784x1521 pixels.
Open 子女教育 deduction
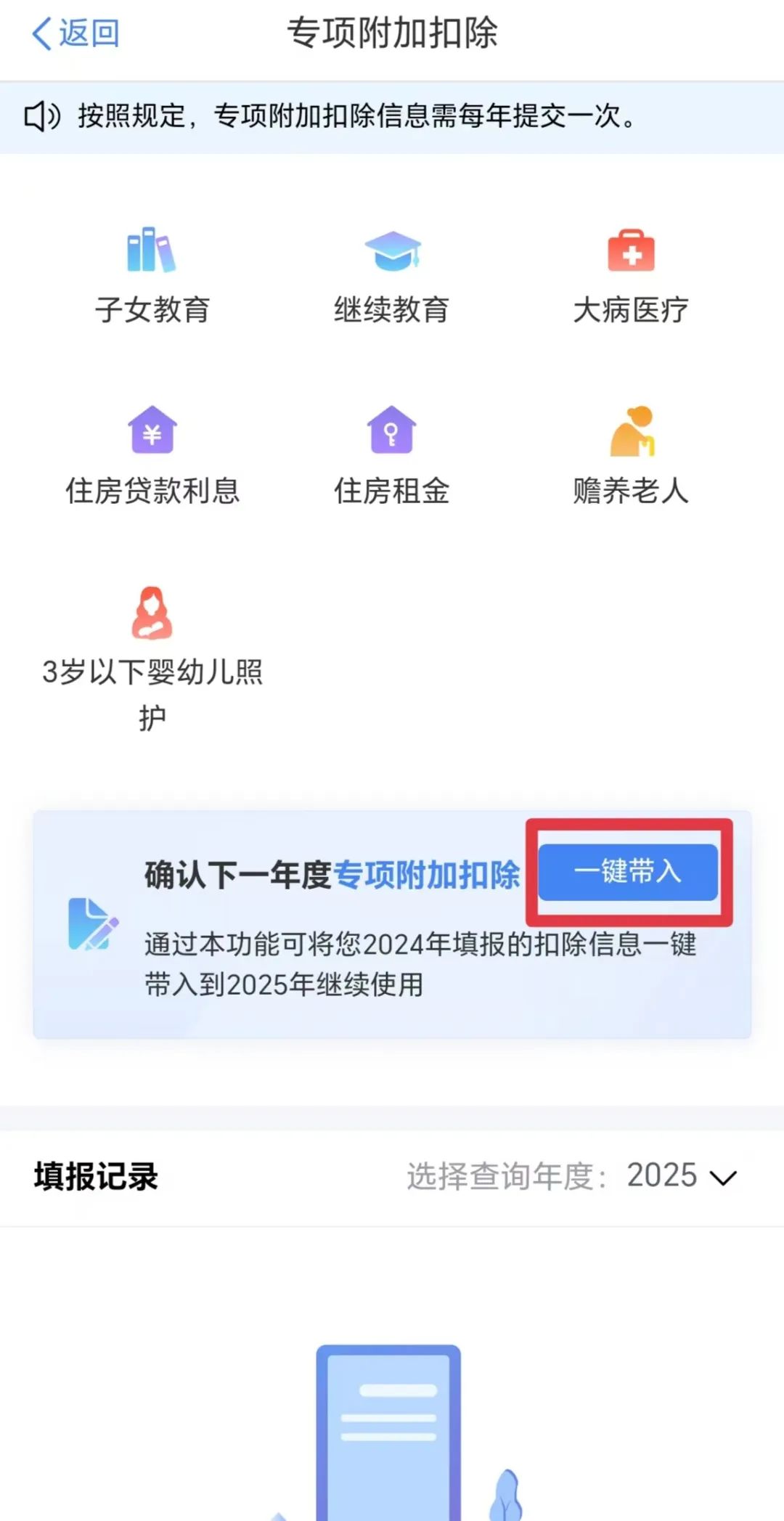pyautogui.click(x=152, y=276)
